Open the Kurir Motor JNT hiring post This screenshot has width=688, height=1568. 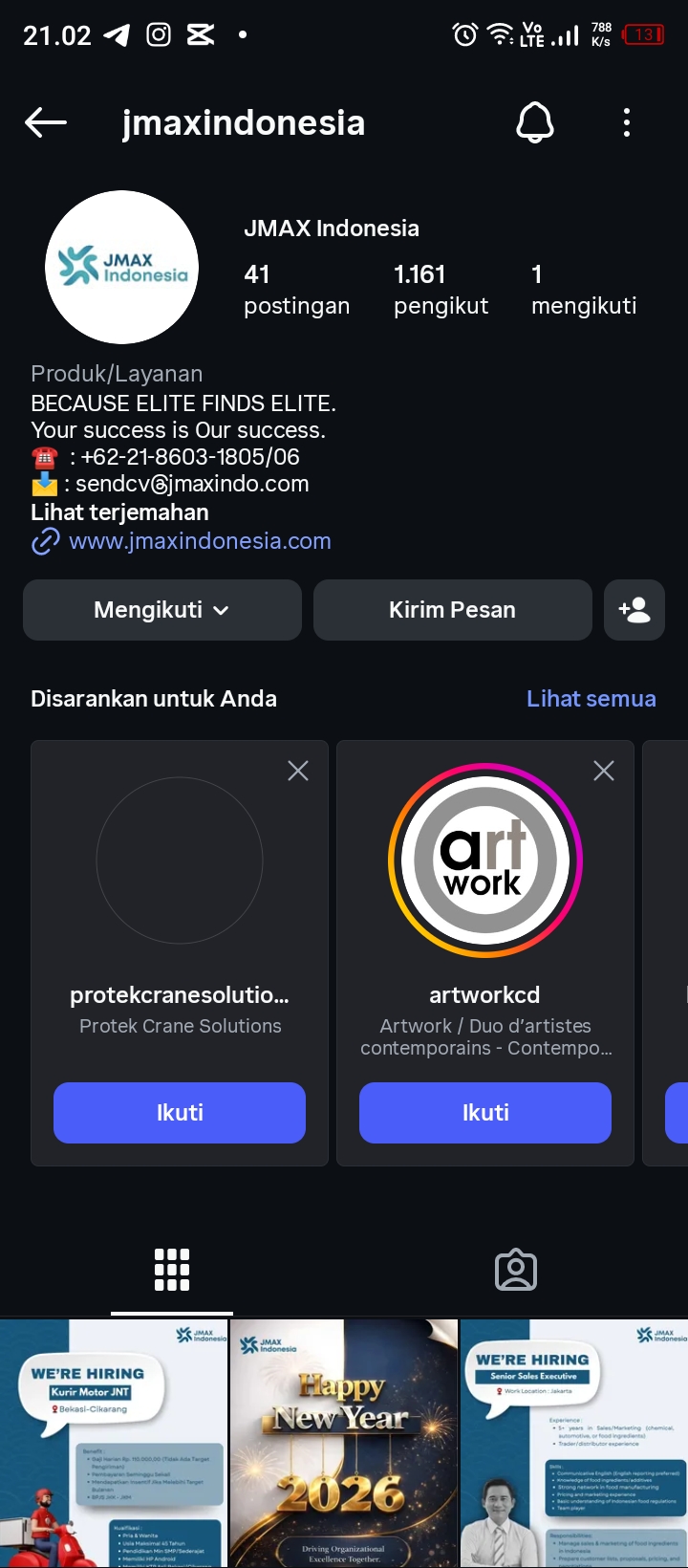(x=114, y=1444)
